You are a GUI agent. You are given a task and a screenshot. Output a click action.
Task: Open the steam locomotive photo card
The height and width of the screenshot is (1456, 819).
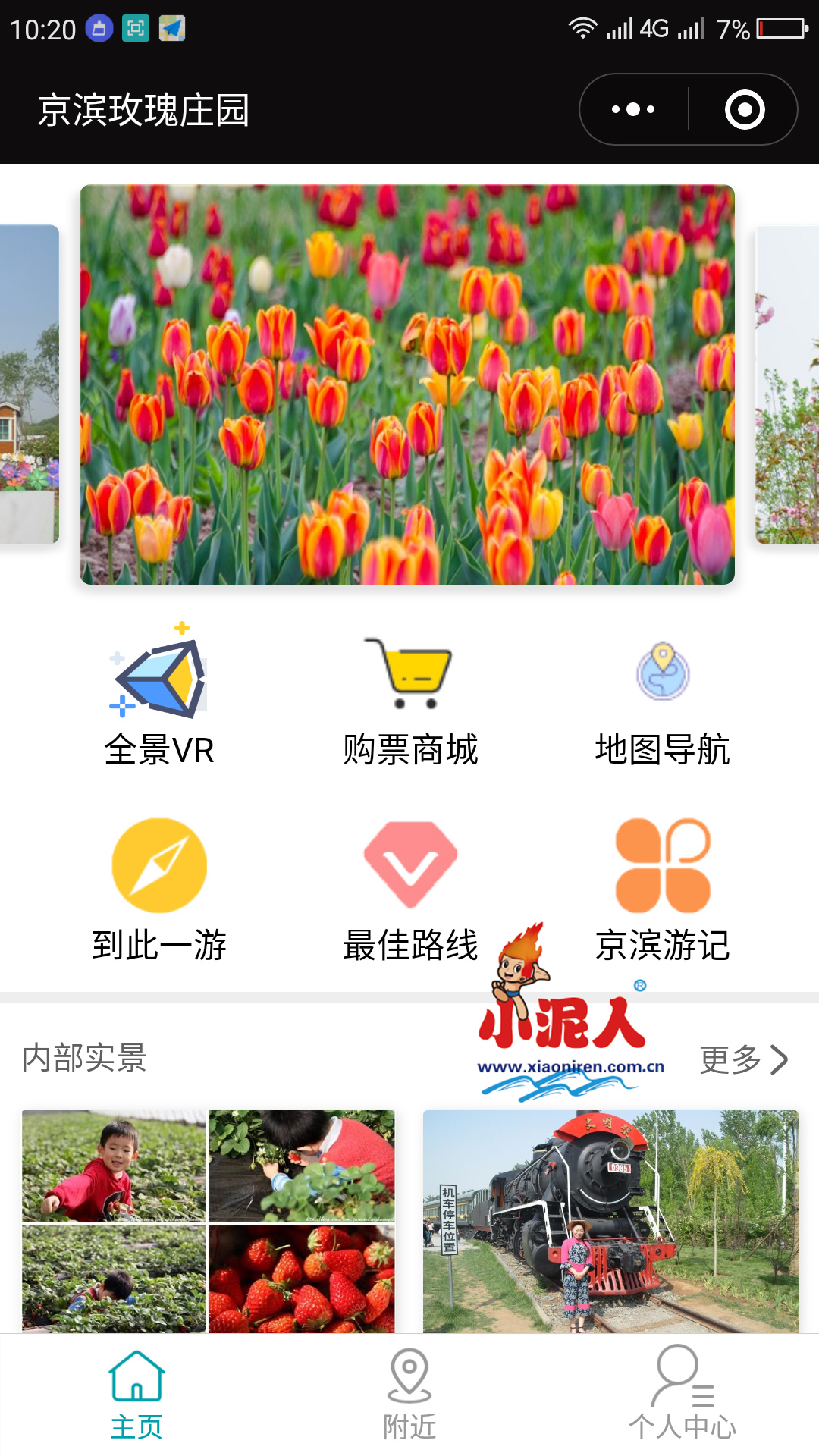point(610,1221)
